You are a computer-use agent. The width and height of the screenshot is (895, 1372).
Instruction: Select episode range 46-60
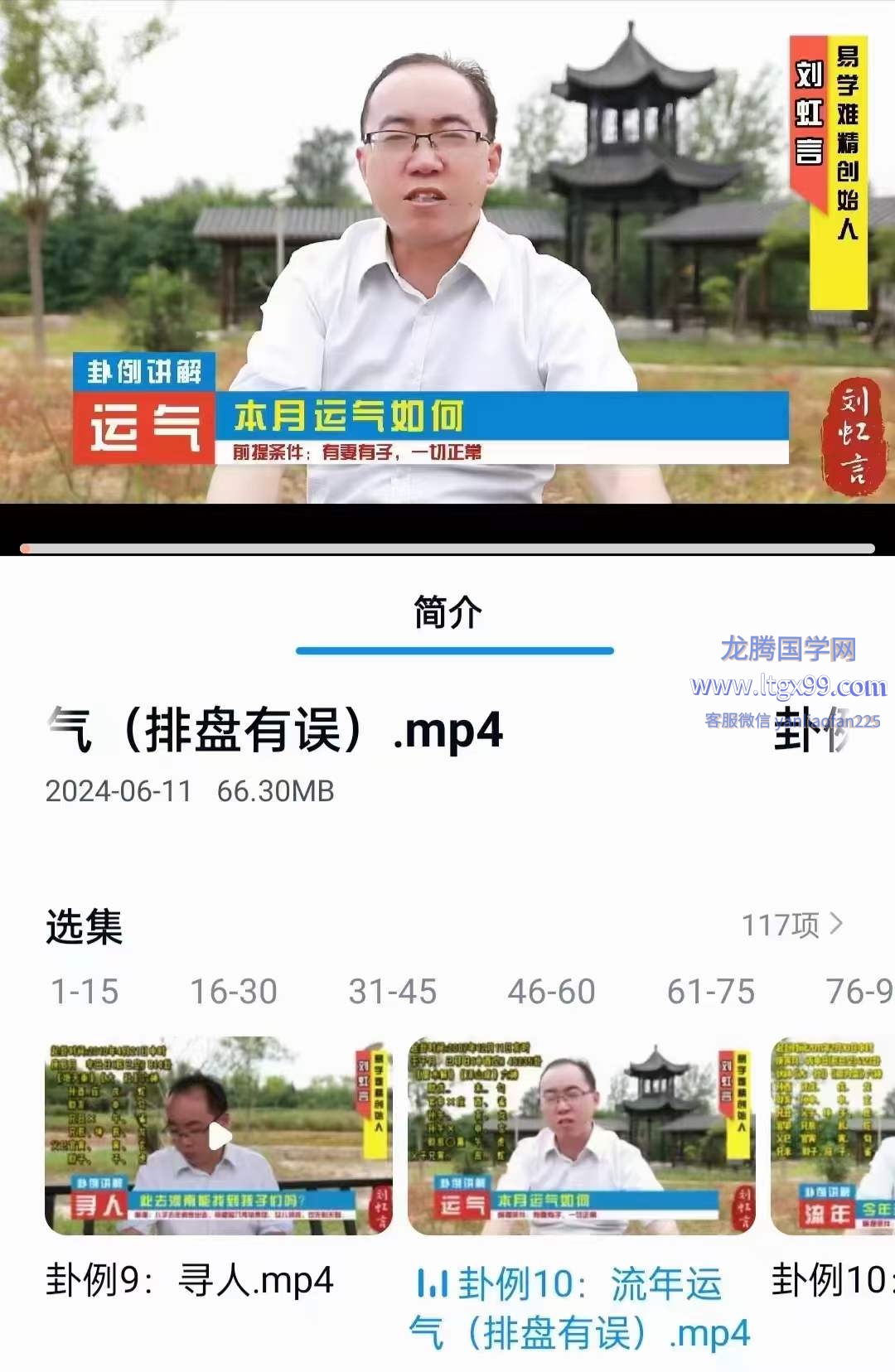[551, 992]
